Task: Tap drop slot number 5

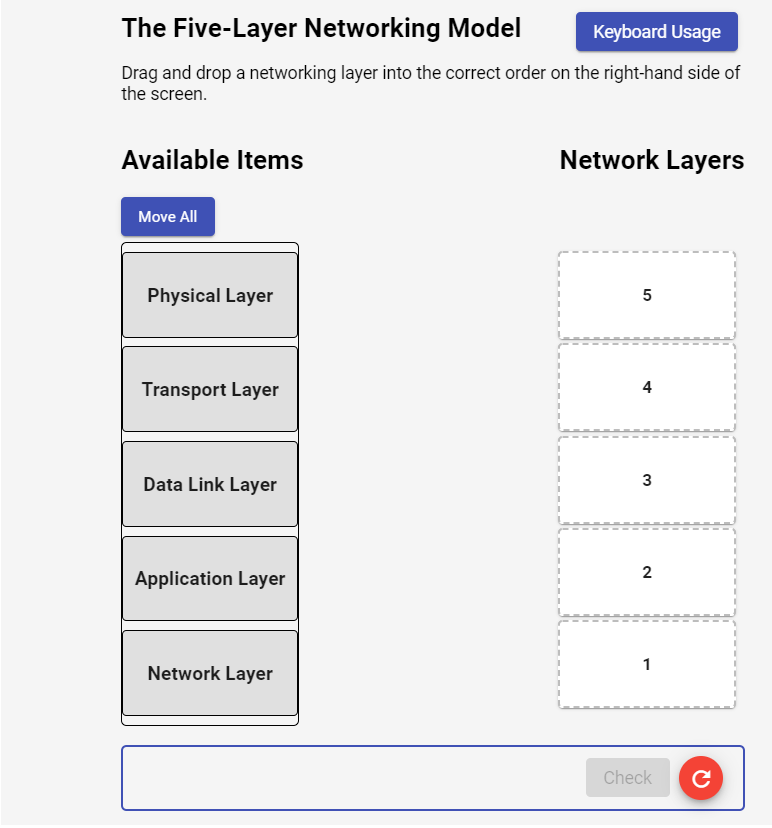Action: tap(647, 296)
